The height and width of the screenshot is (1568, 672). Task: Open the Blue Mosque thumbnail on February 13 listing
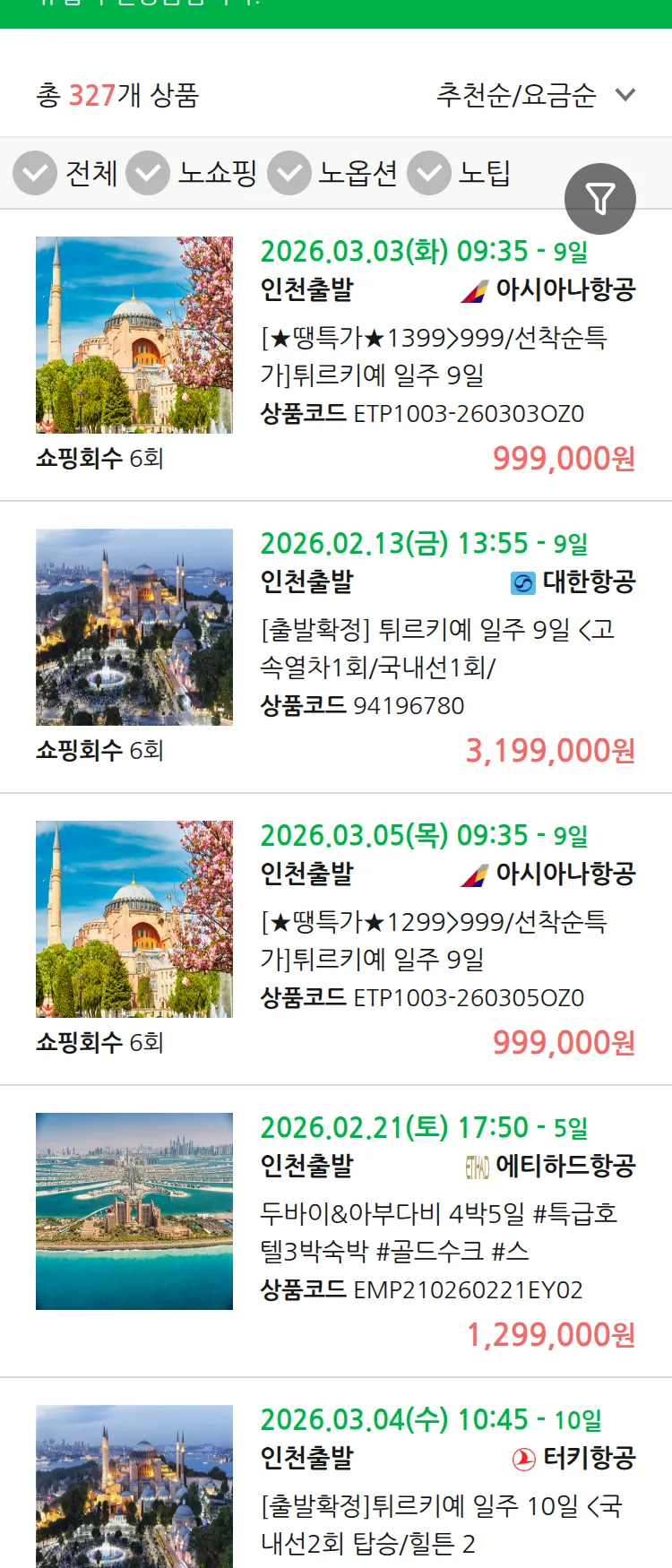point(134,626)
